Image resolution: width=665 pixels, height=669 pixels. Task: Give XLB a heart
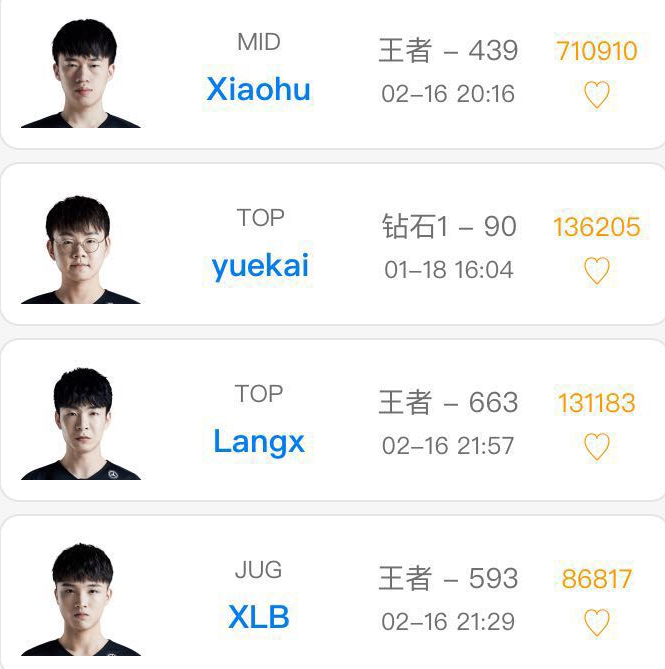(x=596, y=623)
